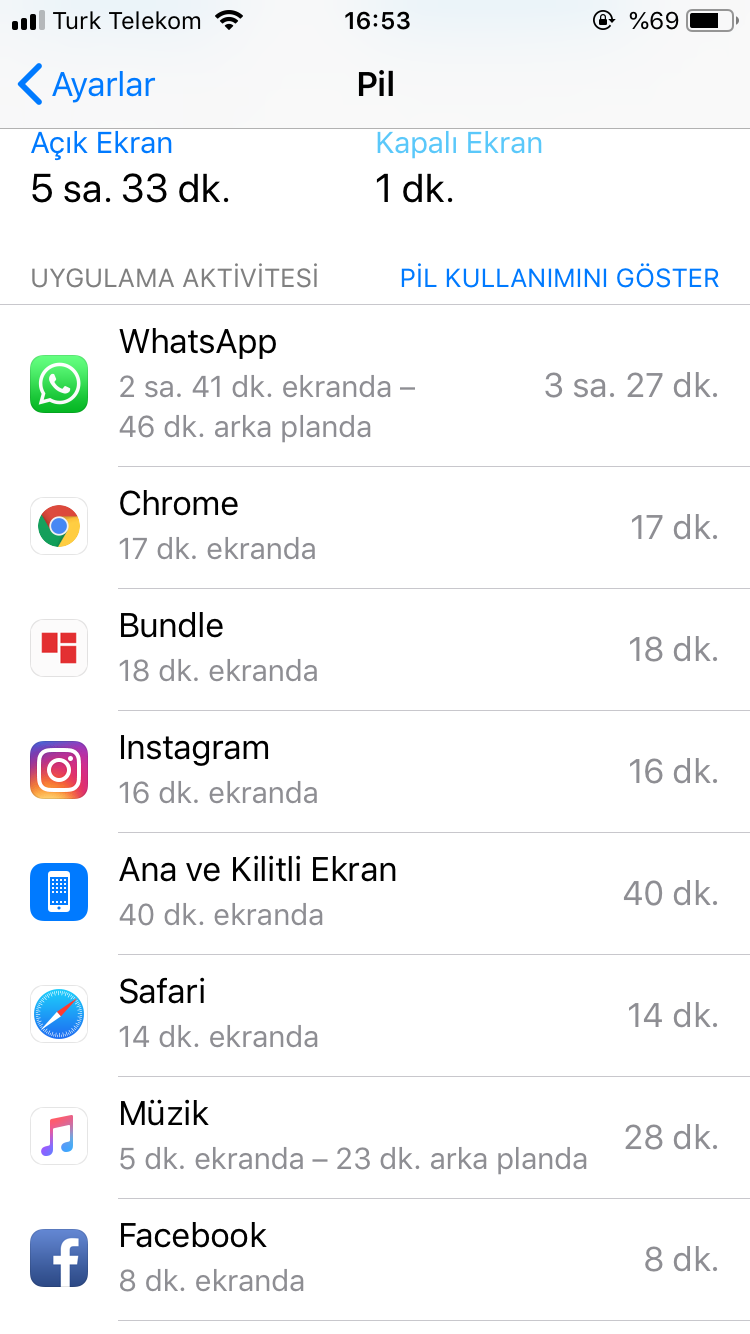This screenshot has width=750, height=1334.
Task: Tap the Instagram activity row
Action: point(375,771)
